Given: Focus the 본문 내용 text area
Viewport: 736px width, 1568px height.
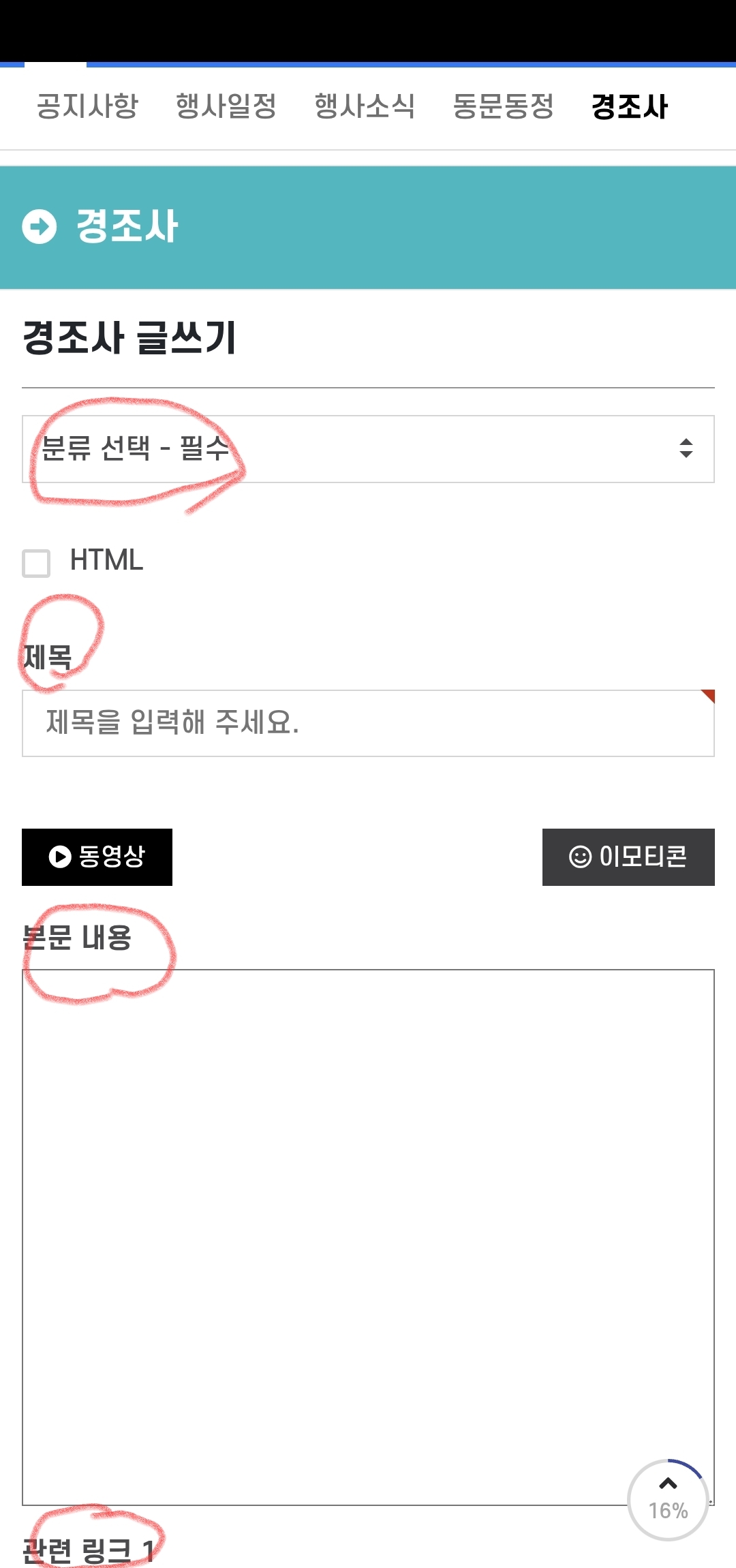Looking at the screenshot, I should 368,1237.
